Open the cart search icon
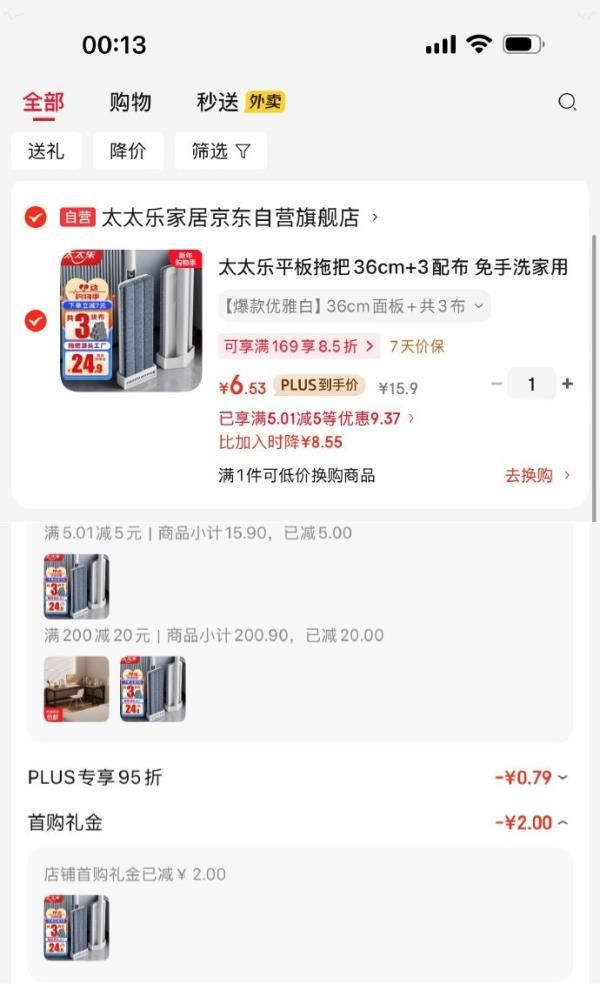The width and height of the screenshot is (600, 985). pos(567,102)
